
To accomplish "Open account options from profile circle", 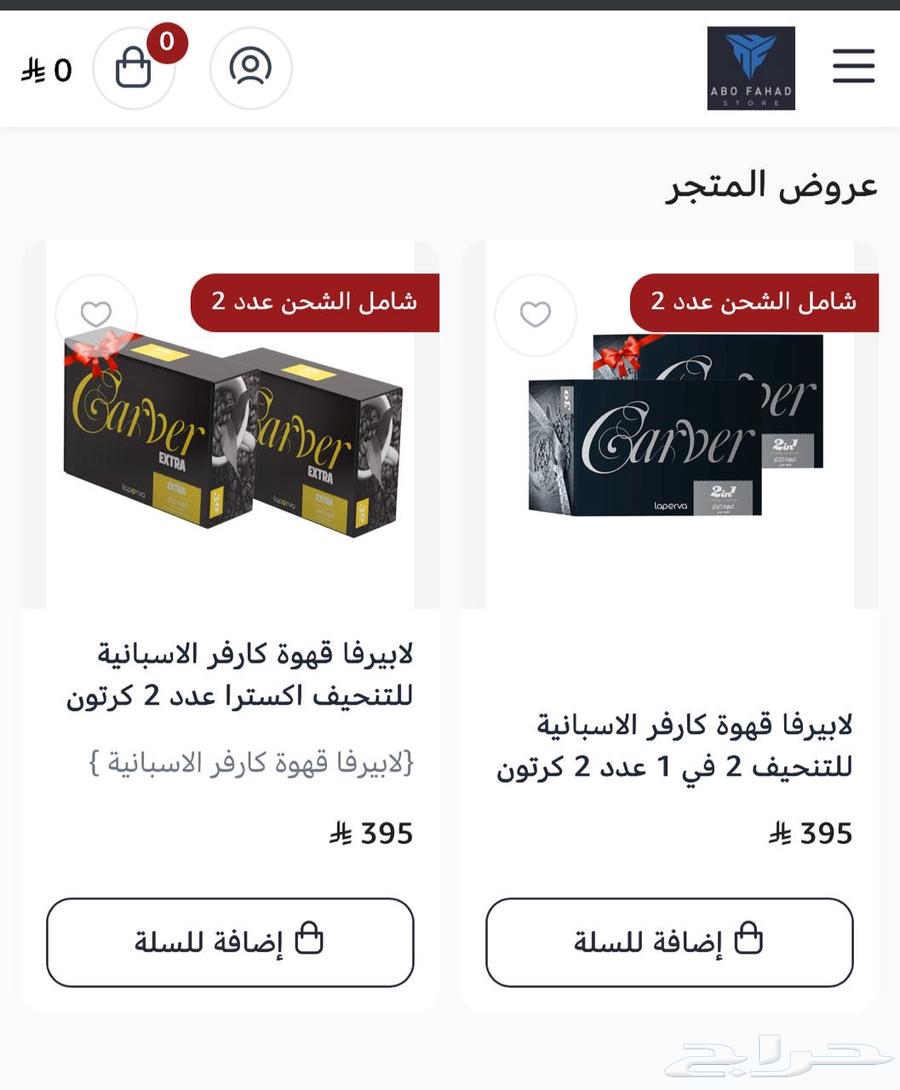I will pyautogui.click(x=251, y=68).
